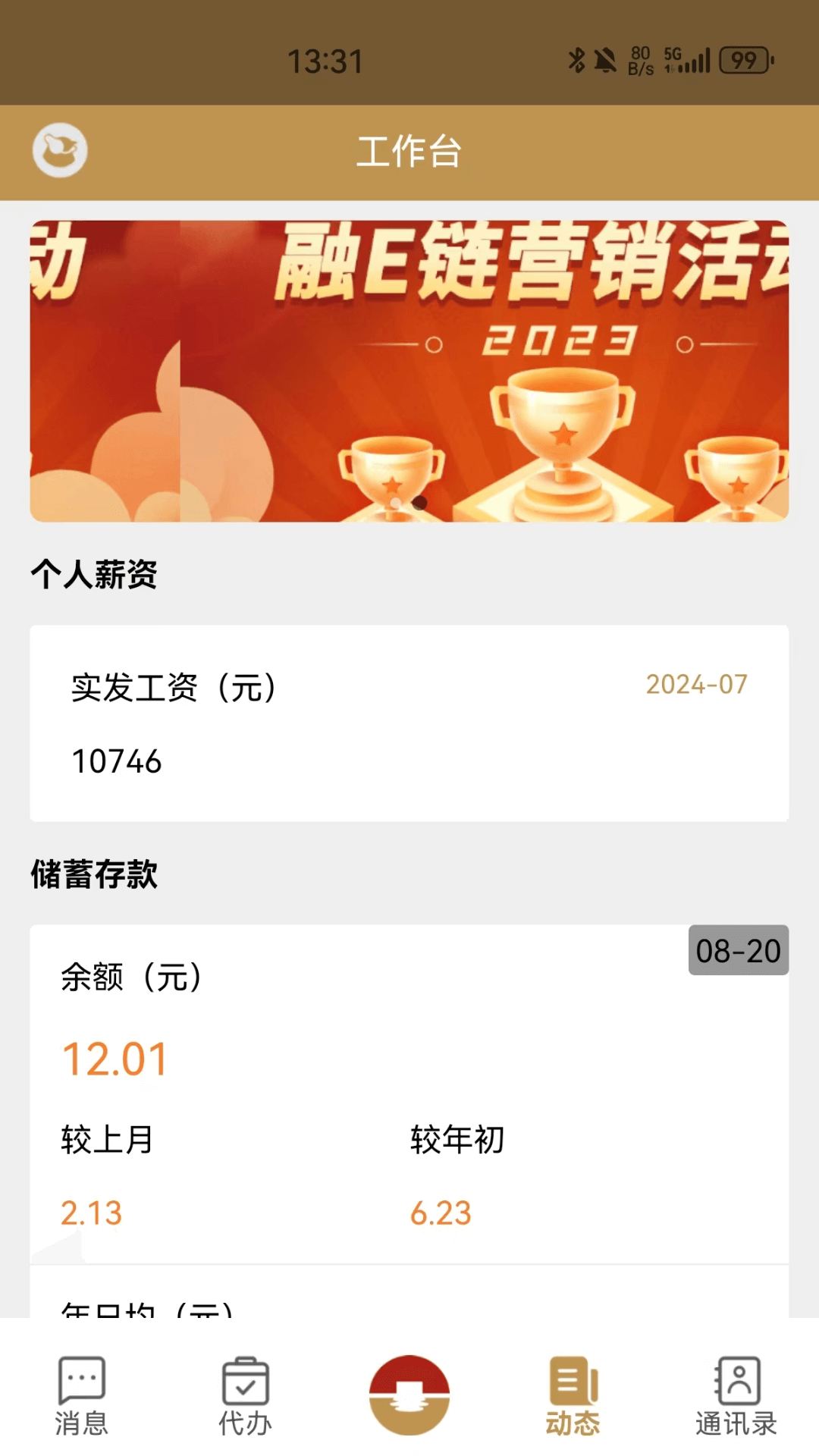Viewport: 819px width, 1456px height.
Task: Open the profile avatar in the header
Action: click(x=60, y=150)
